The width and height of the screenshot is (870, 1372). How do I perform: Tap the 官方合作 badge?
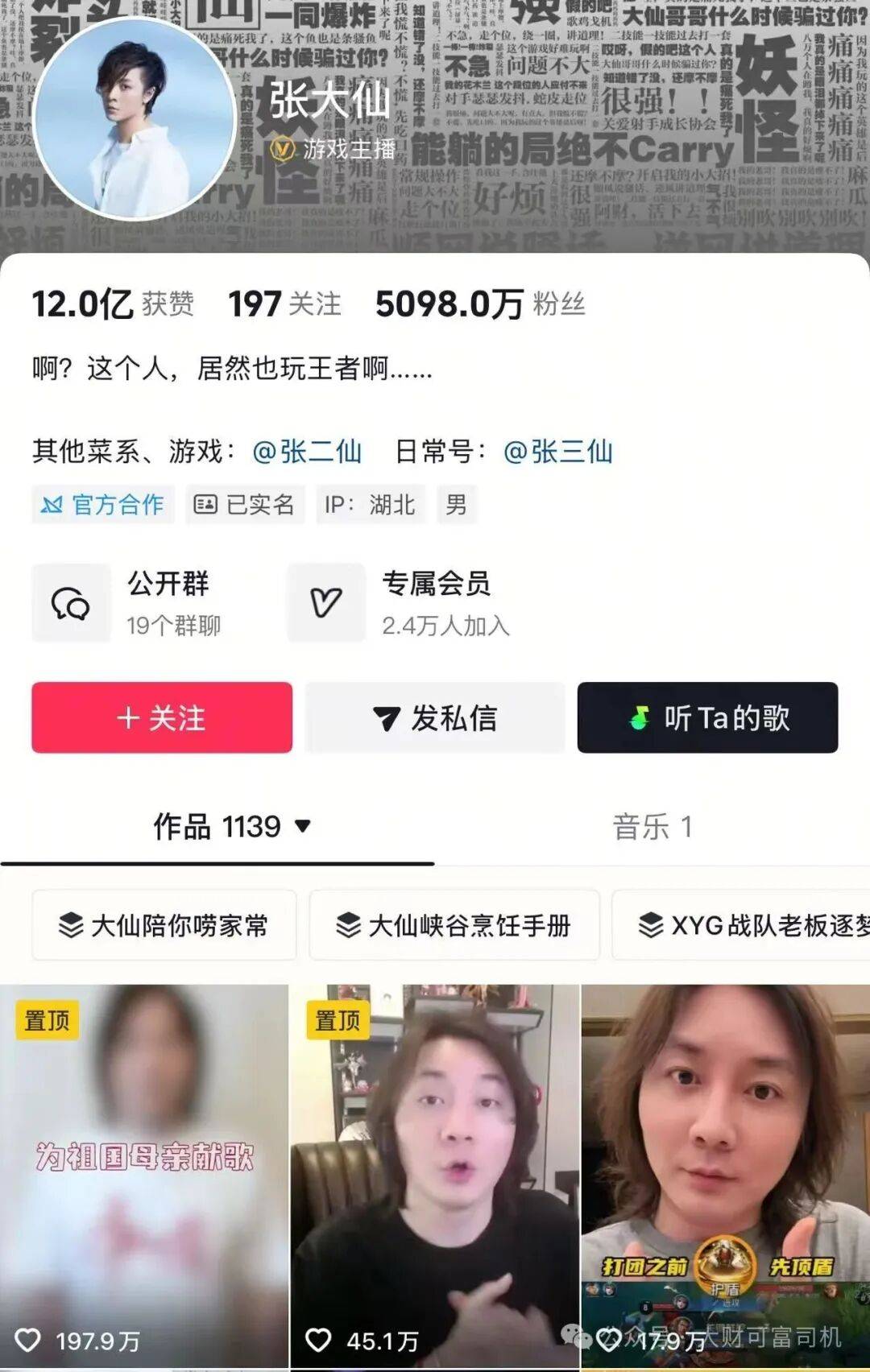(103, 505)
